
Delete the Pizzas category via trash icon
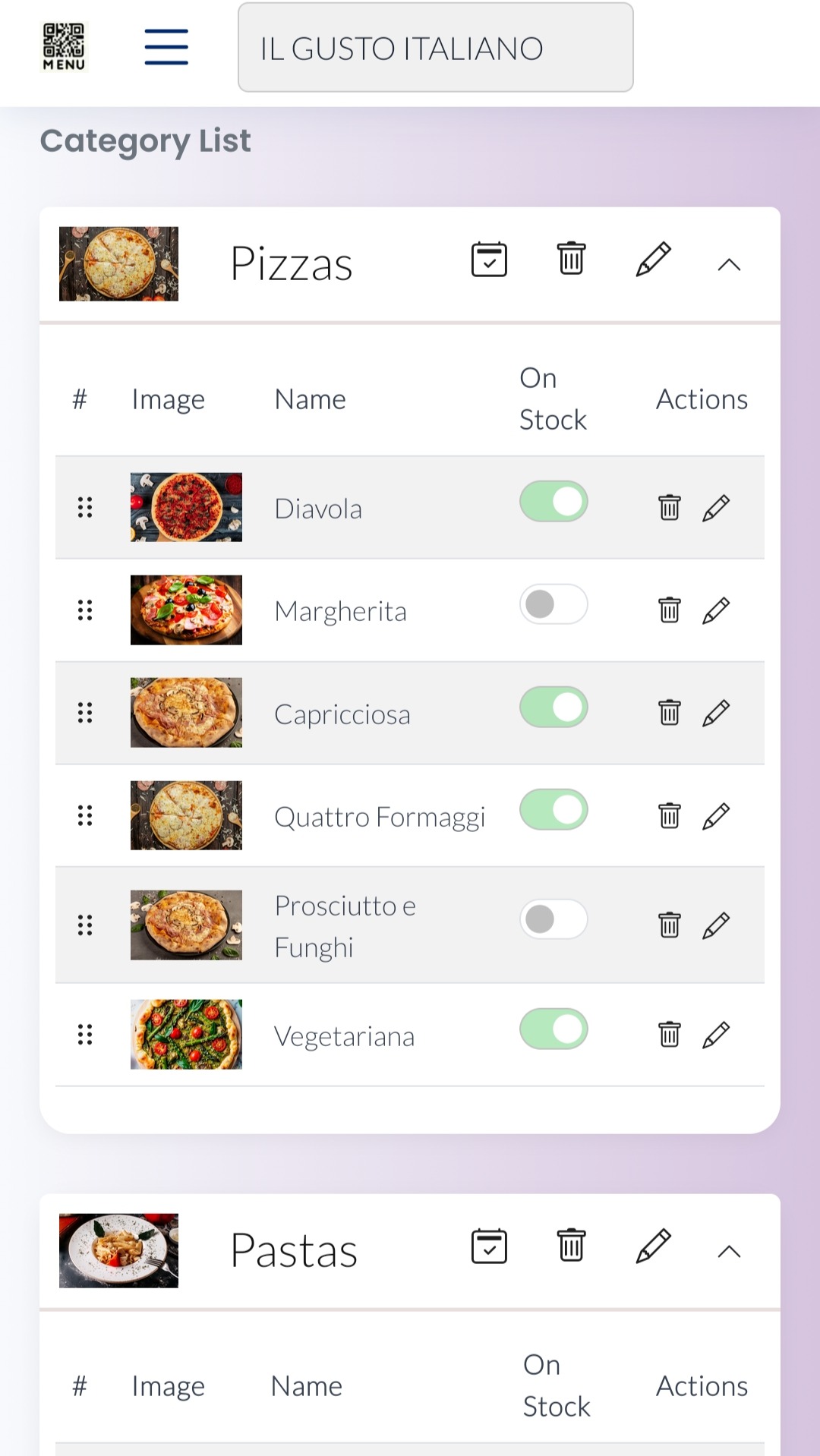click(569, 260)
